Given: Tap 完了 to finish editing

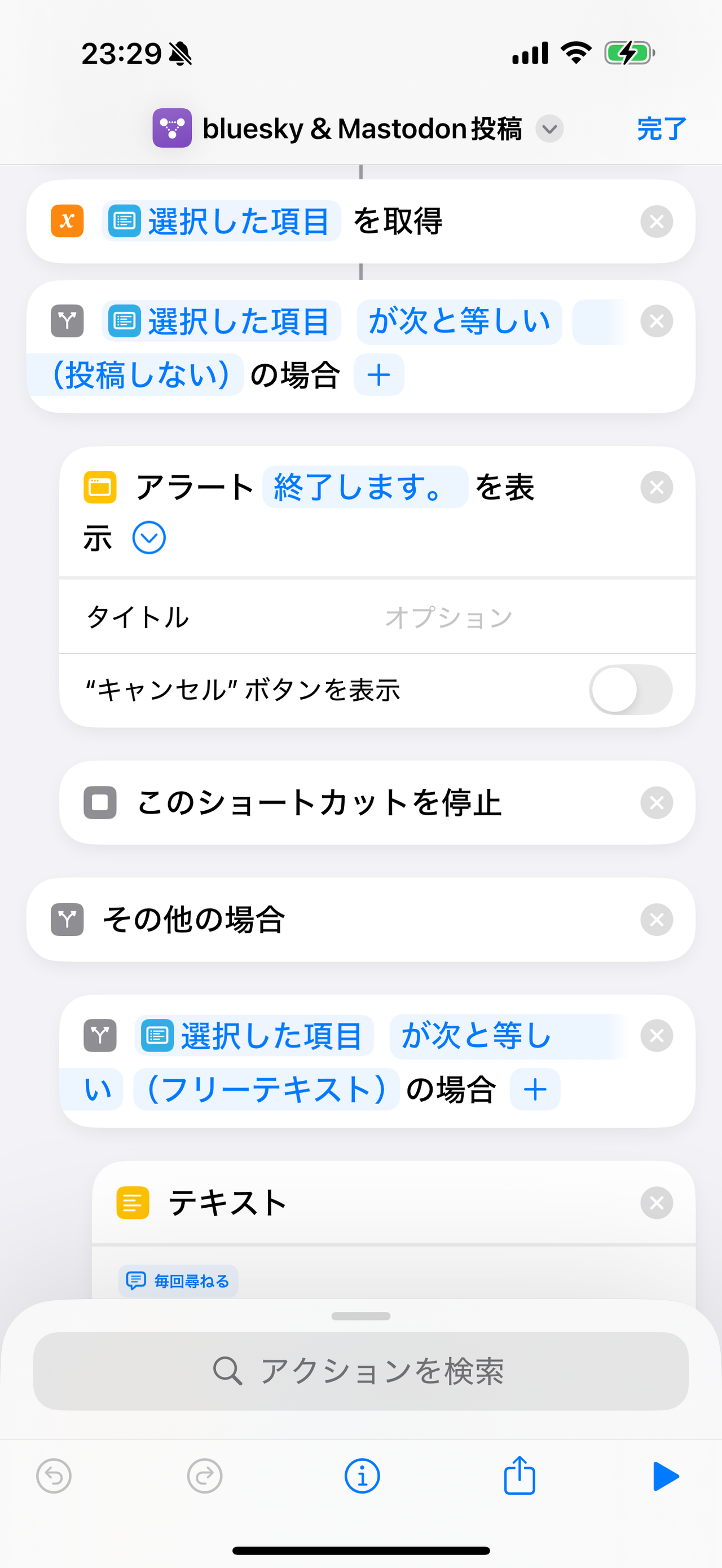Looking at the screenshot, I should pyautogui.click(x=660, y=128).
